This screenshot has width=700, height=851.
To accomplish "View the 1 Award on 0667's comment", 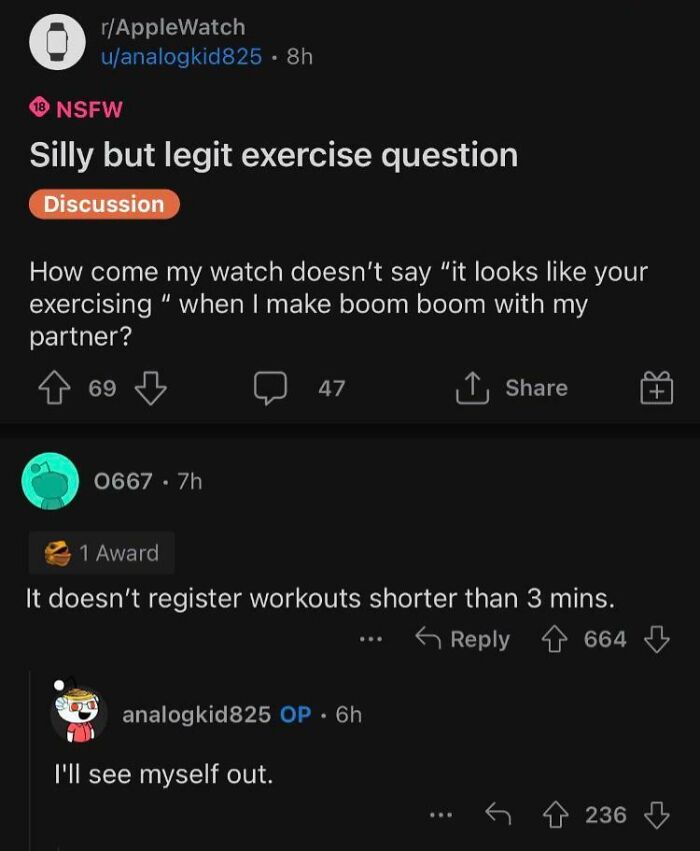I will coord(101,553).
